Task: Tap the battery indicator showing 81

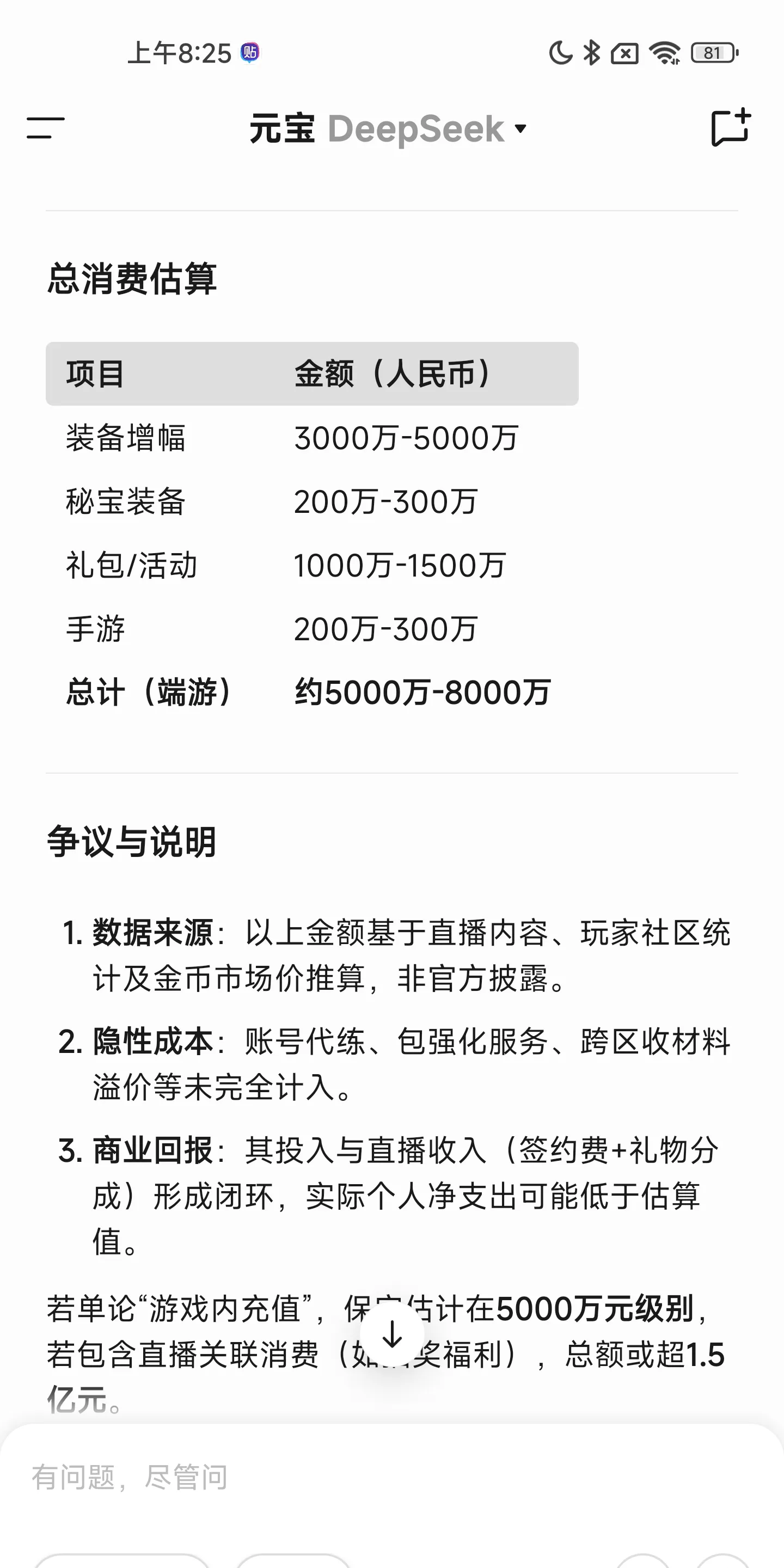Action: point(712,53)
